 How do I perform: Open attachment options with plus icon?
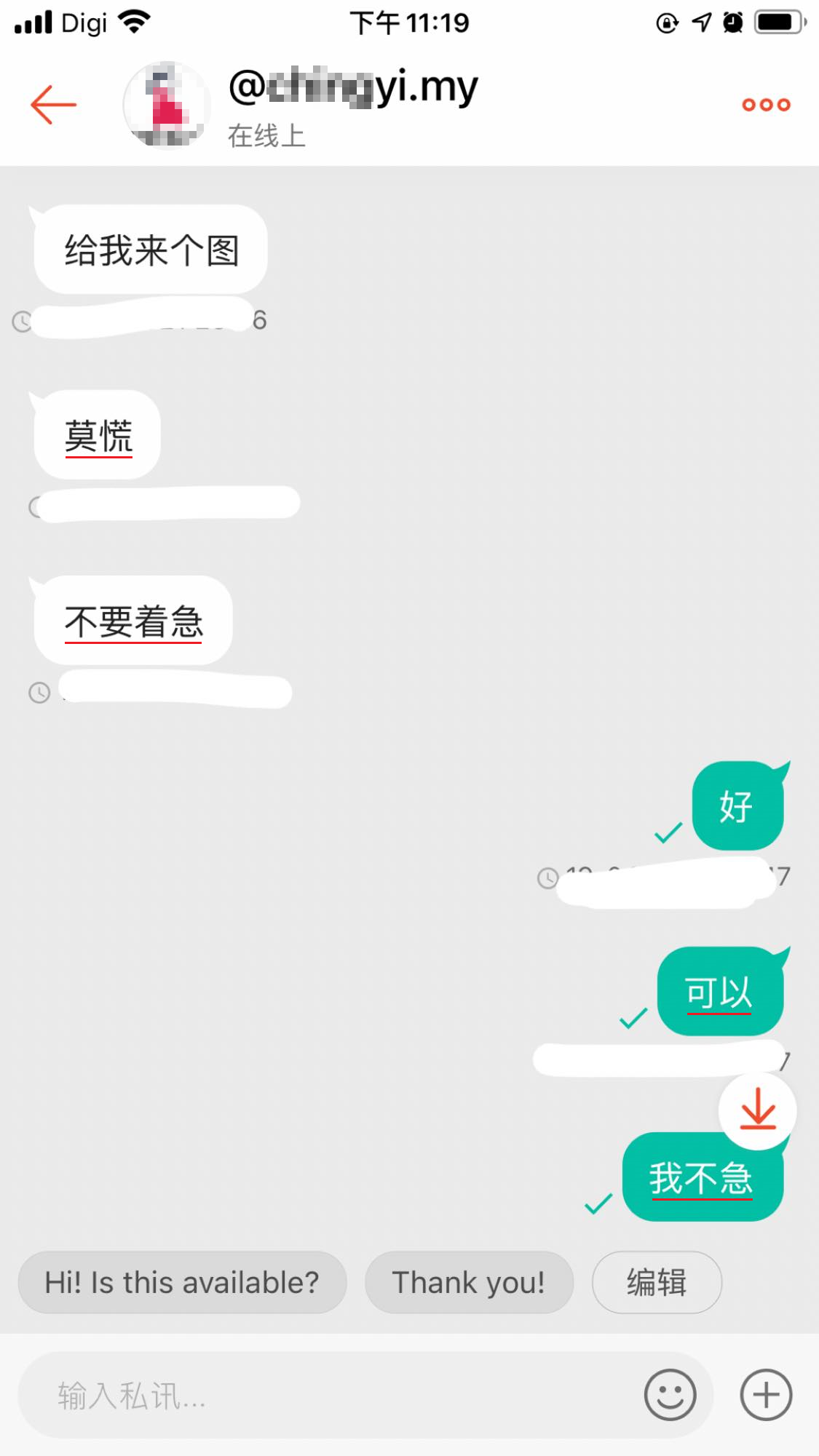(x=766, y=1396)
